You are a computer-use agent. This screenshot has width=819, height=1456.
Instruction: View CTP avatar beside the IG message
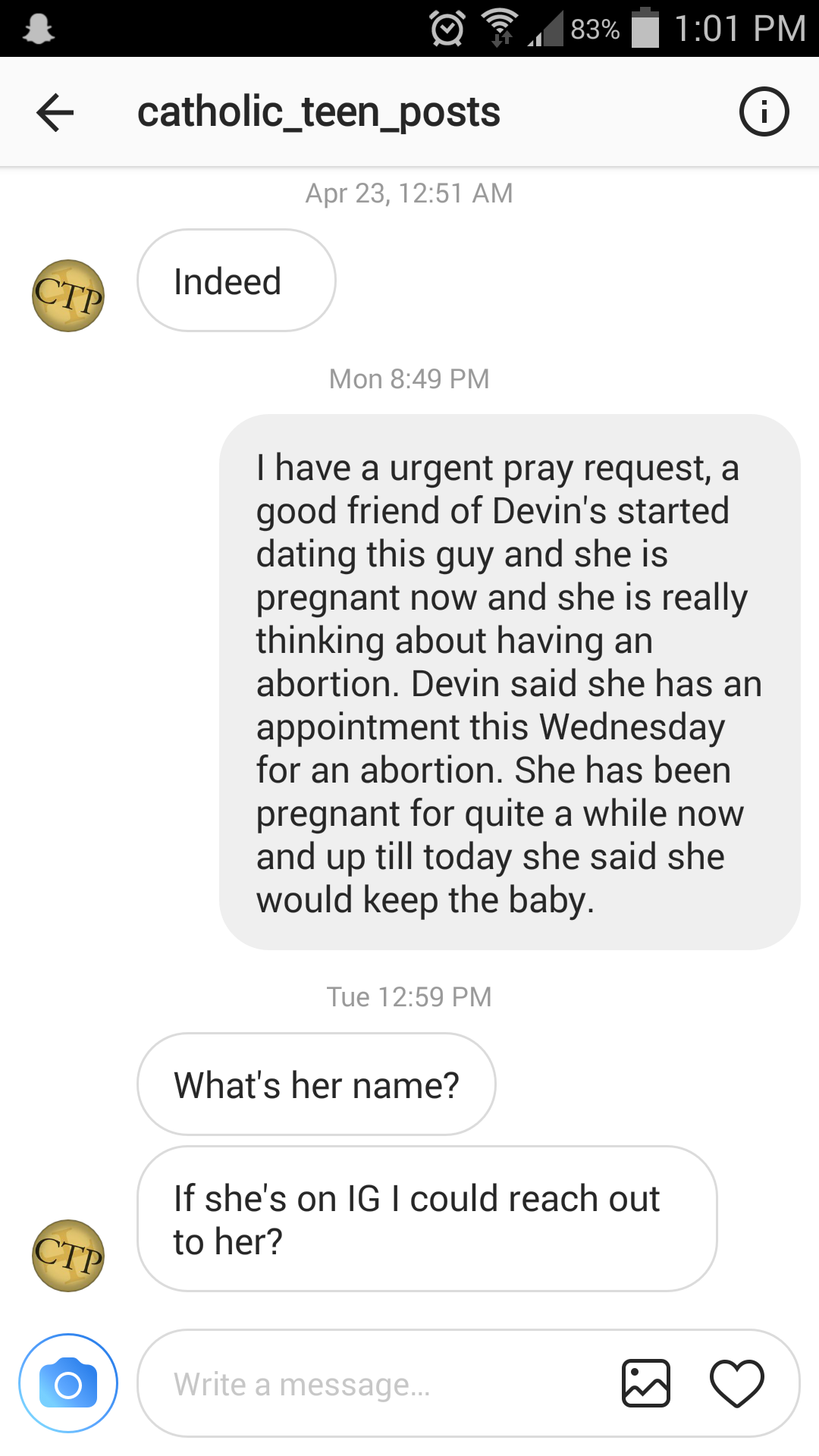[68, 1255]
